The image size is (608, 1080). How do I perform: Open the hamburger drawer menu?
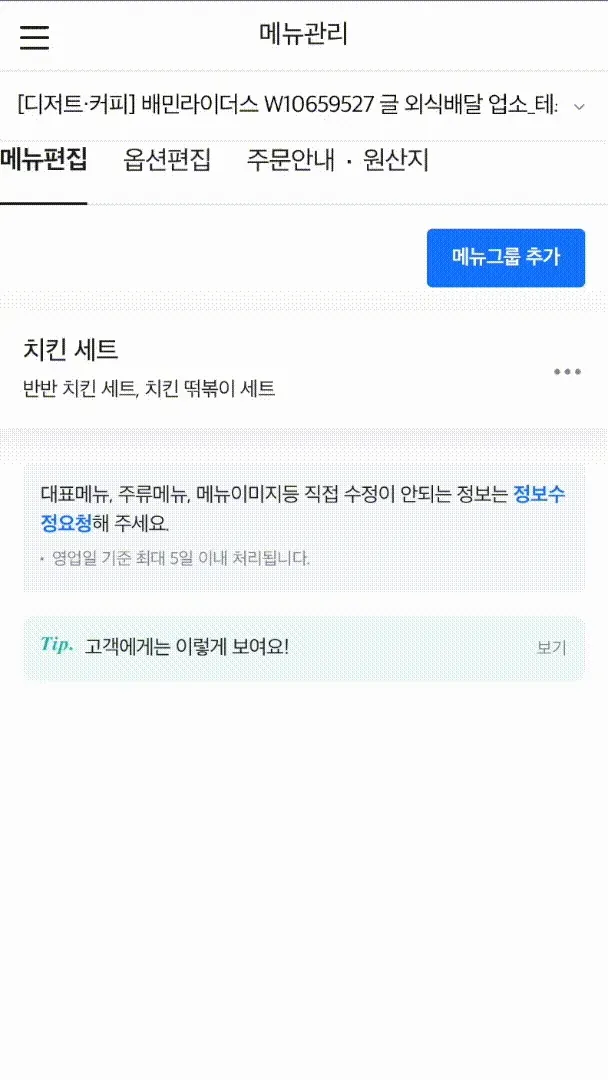(34, 37)
